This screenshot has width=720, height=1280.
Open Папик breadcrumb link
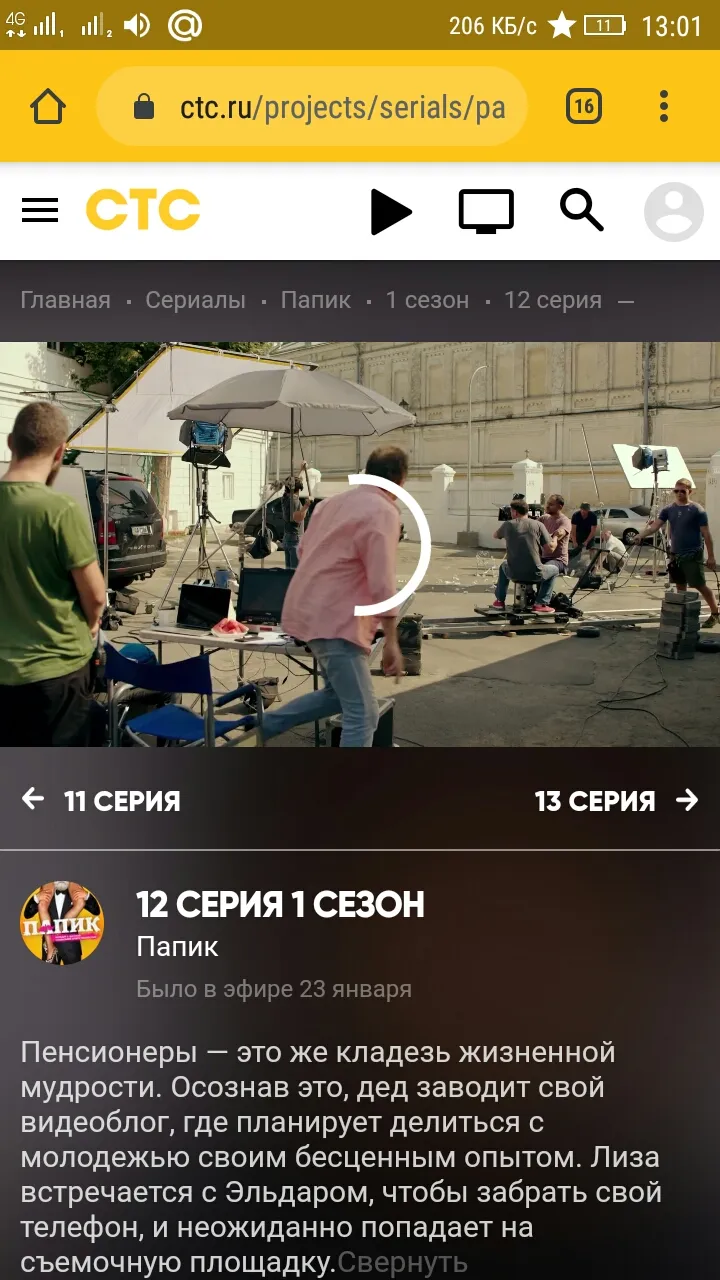pyautogui.click(x=316, y=300)
